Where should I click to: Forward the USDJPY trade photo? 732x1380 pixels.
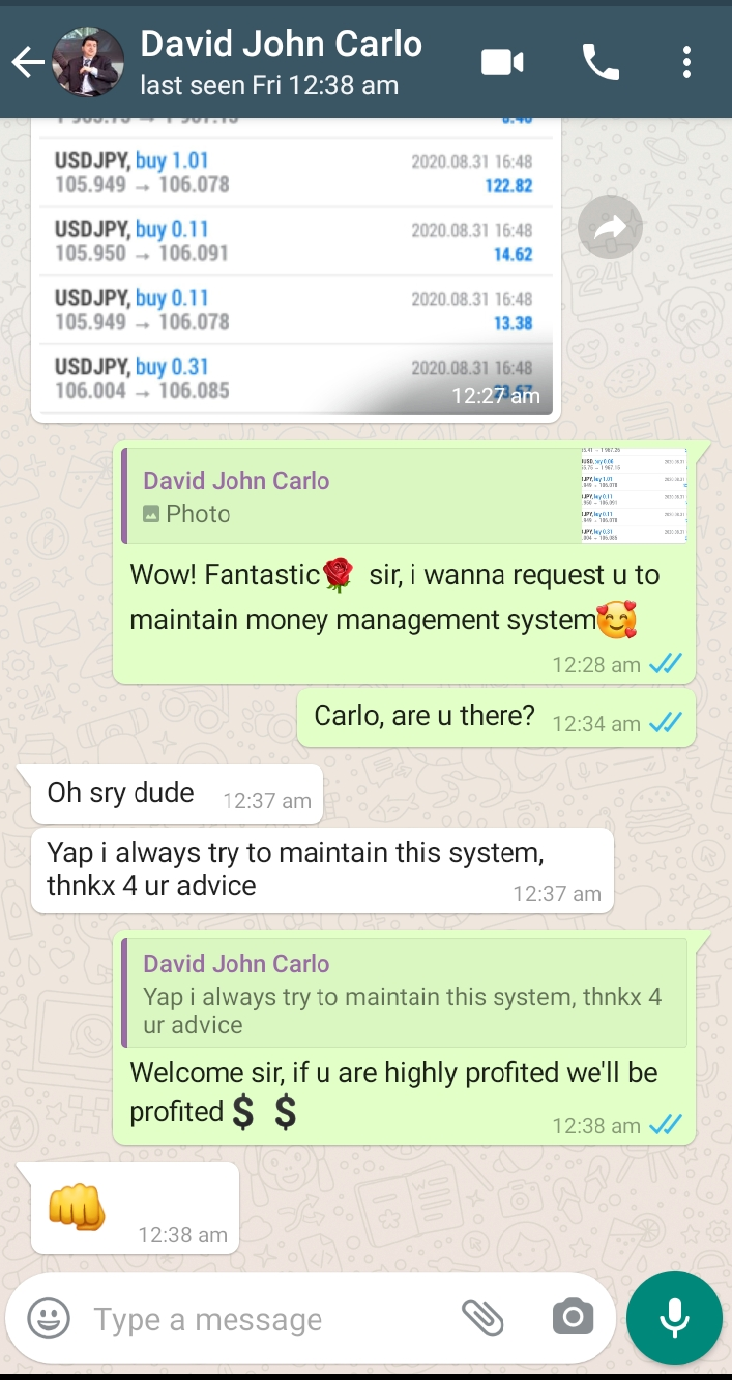coord(610,228)
